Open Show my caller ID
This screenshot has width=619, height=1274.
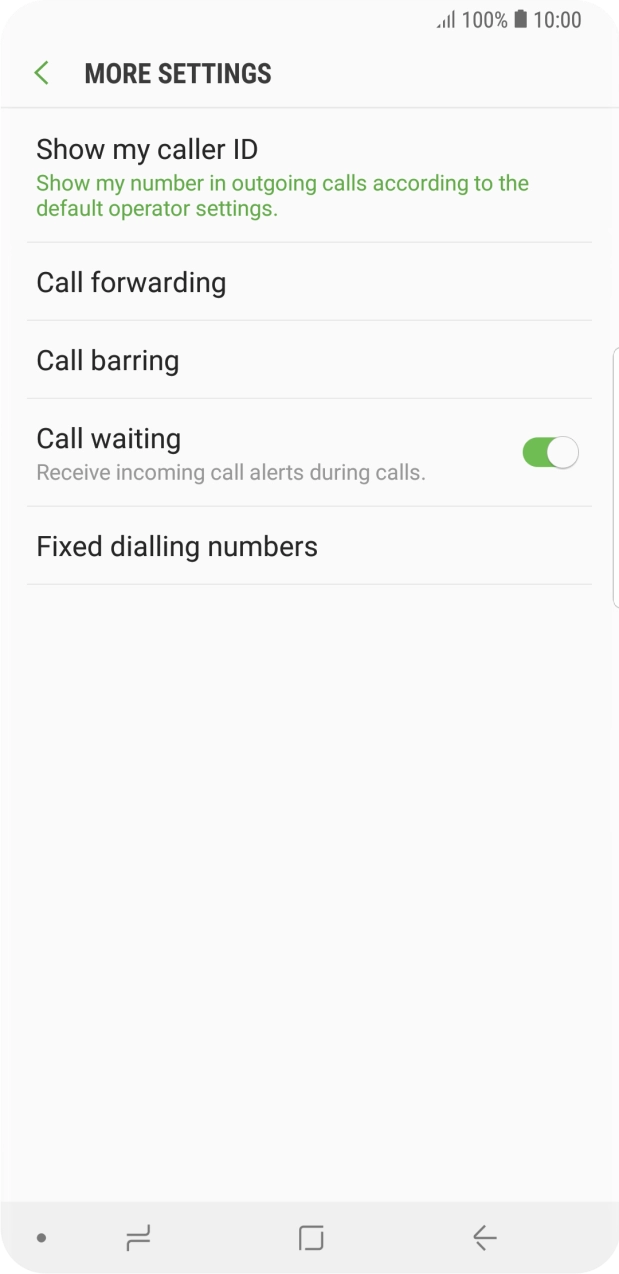pos(309,176)
